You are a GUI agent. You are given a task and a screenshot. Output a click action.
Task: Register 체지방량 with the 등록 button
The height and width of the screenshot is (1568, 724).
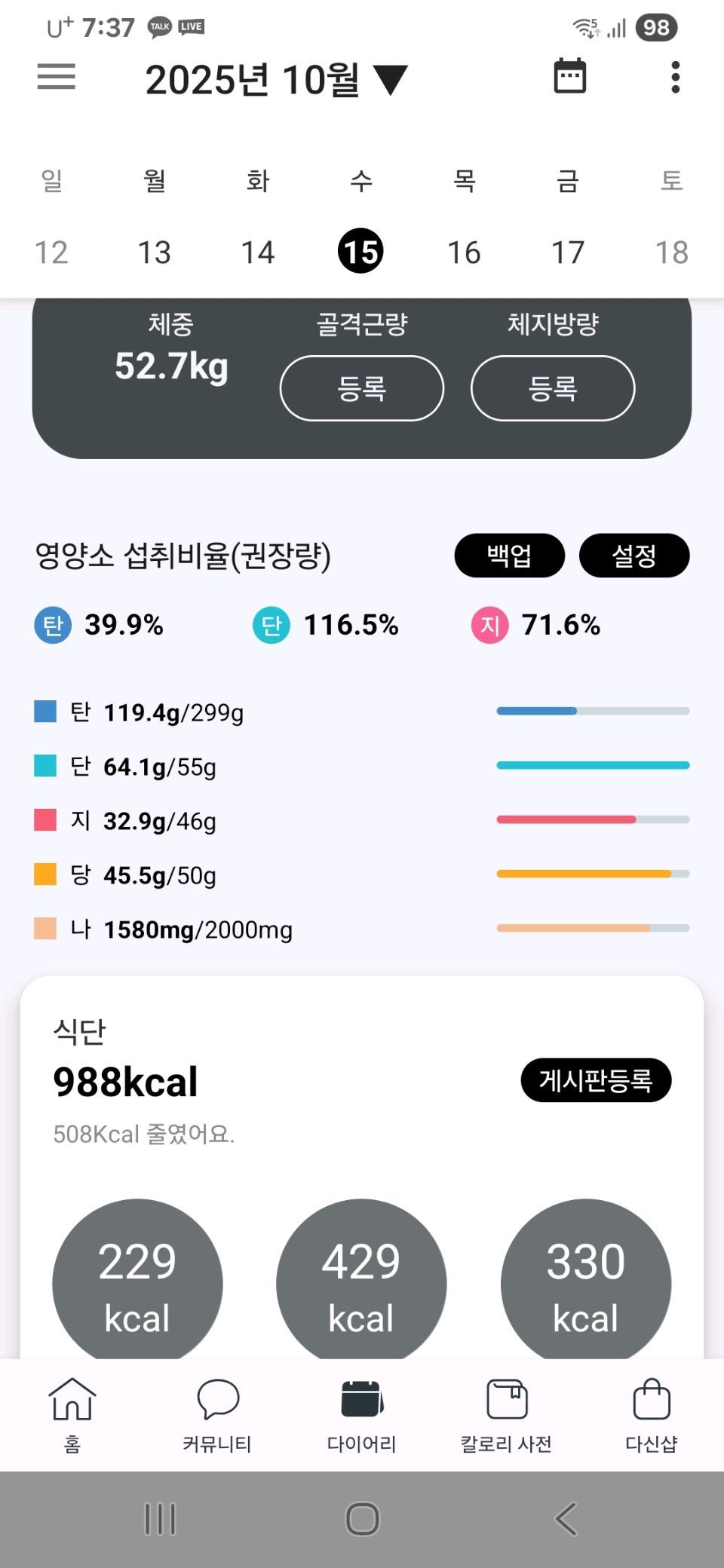click(x=553, y=388)
